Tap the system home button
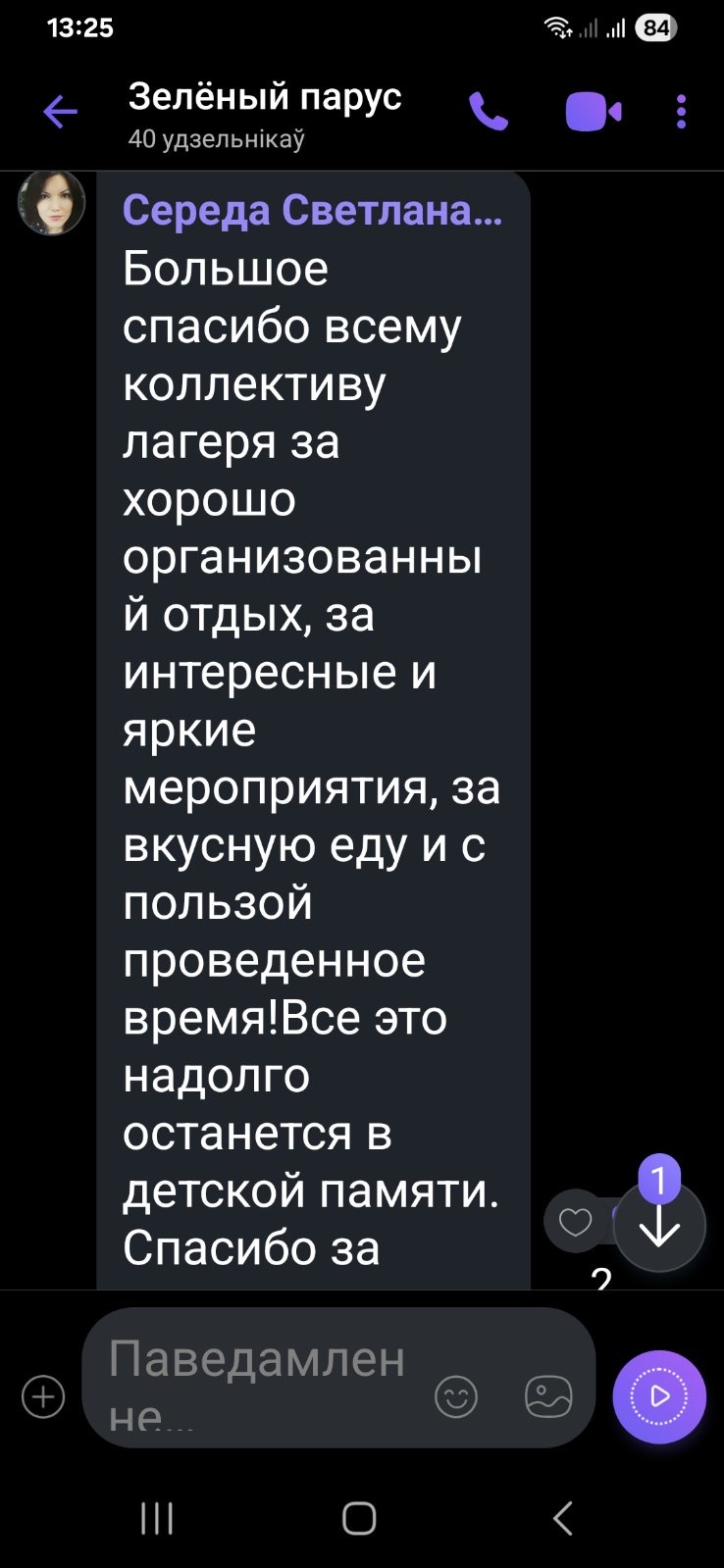Viewport: 724px width, 1568px height. [x=359, y=1518]
